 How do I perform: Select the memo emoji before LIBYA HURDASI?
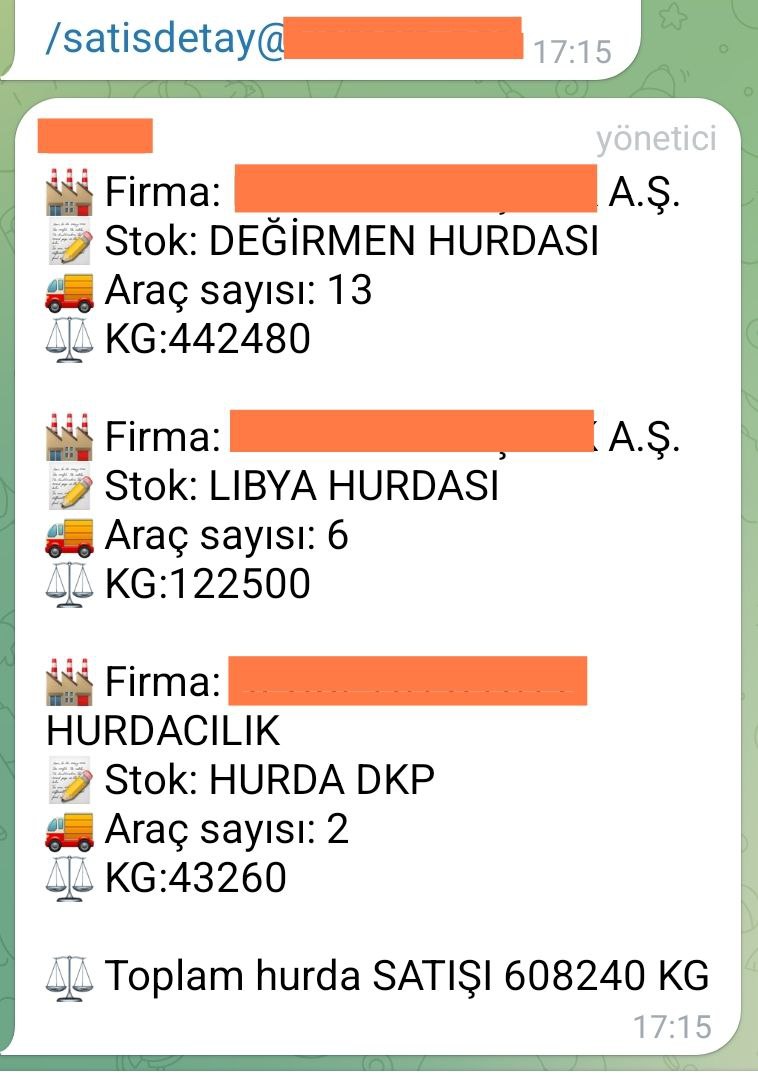[67, 485]
